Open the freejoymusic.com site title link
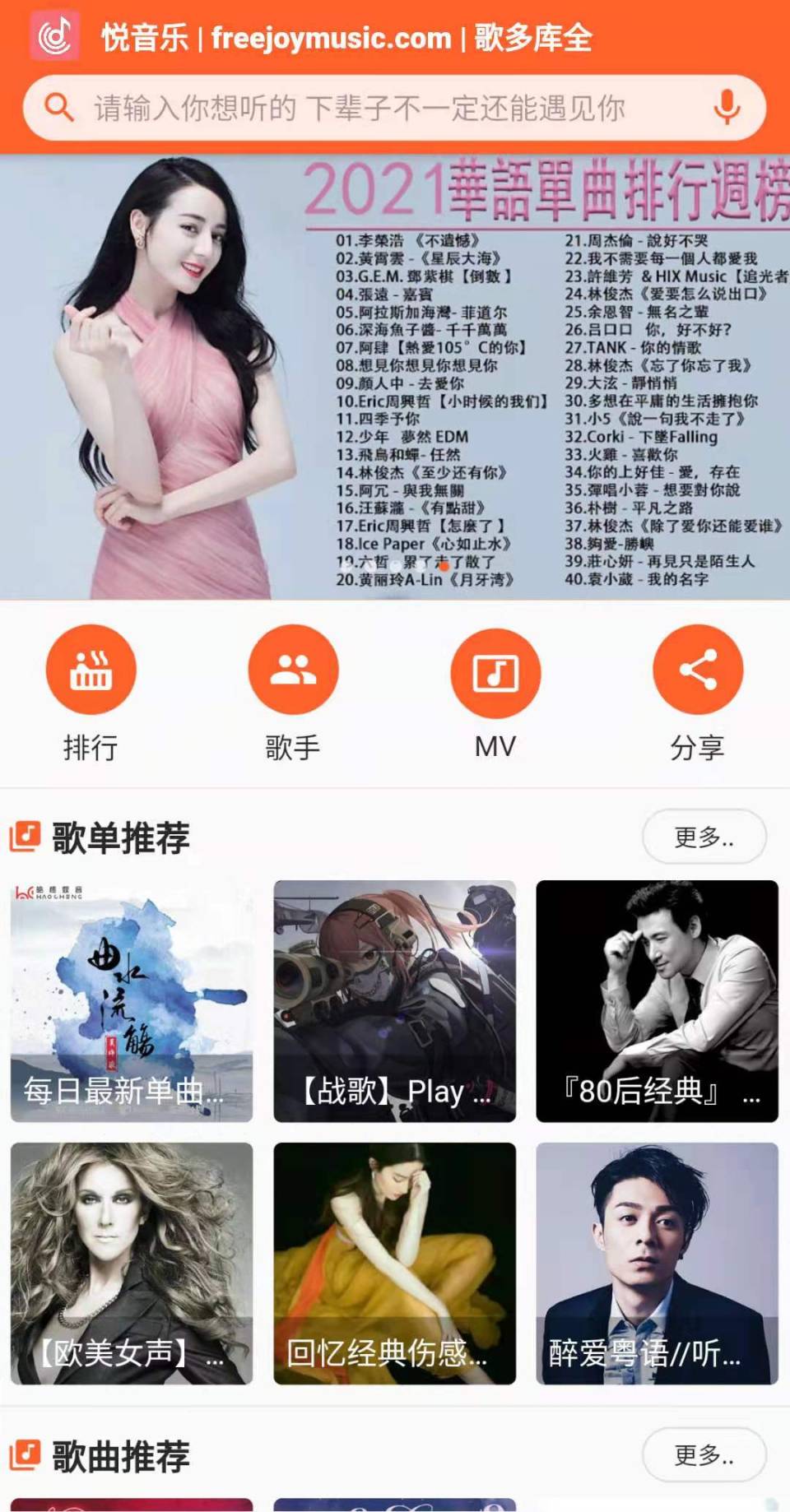The height and width of the screenshot is (1512, 790). point(328,36)
